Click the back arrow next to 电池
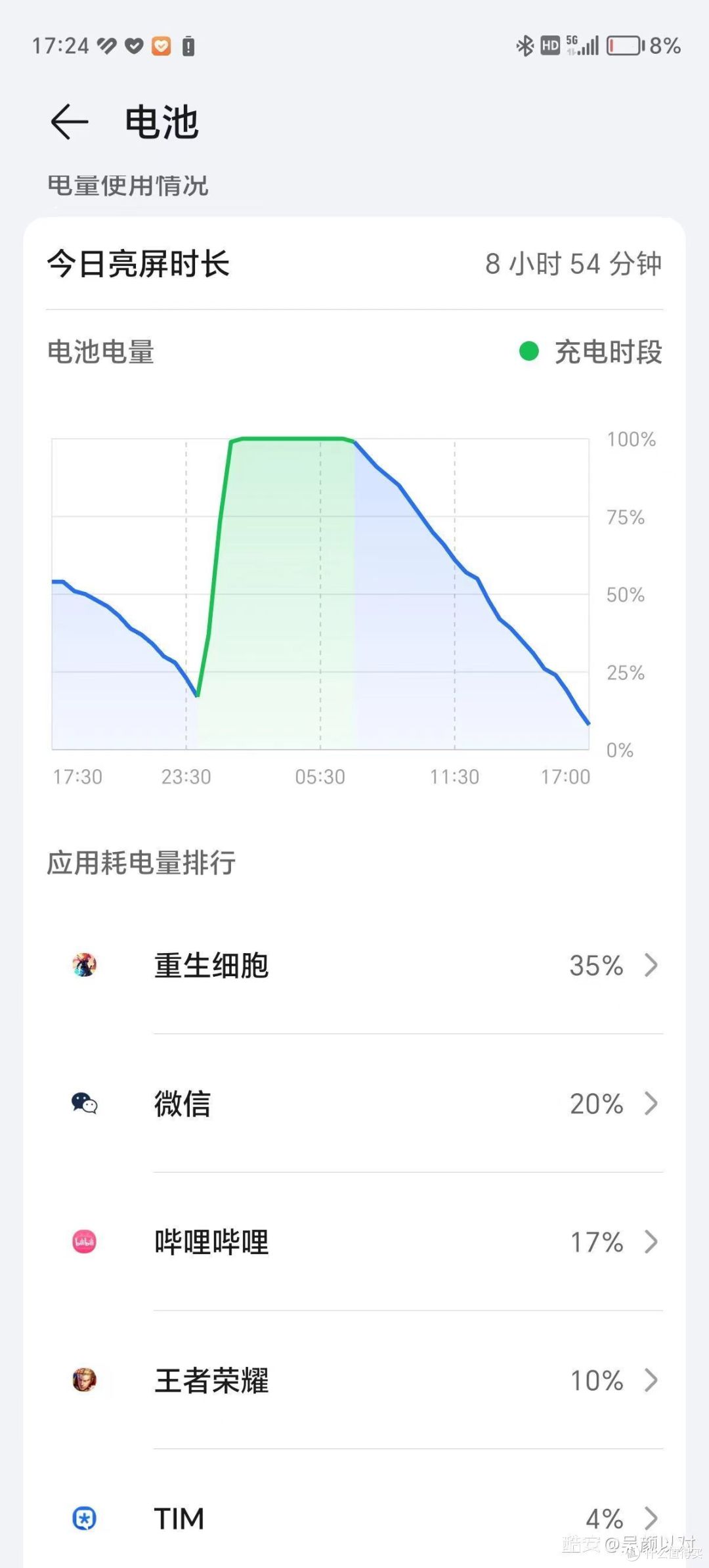Viewport: 709px width, 1568px height. [68, 122]
